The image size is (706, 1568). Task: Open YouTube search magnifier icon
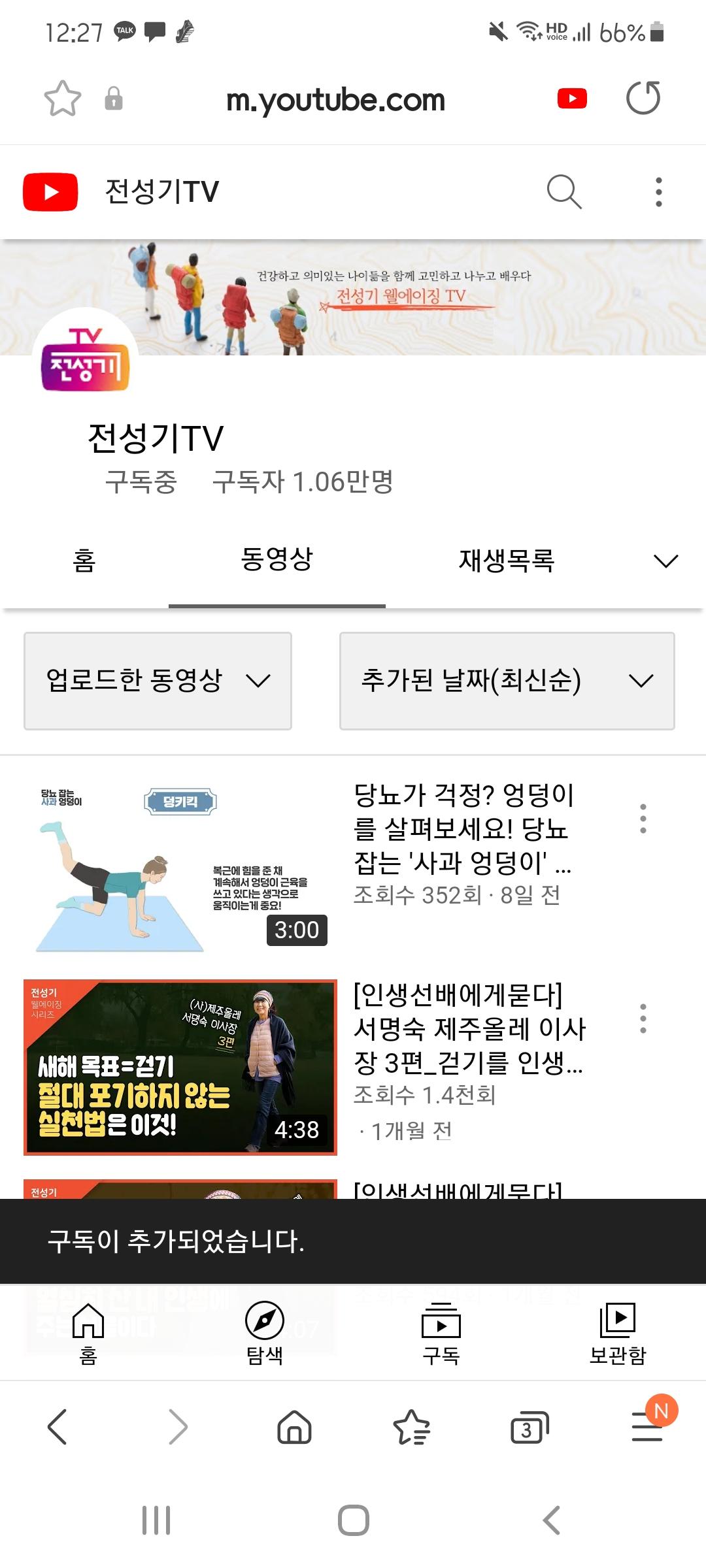point(564,191)
